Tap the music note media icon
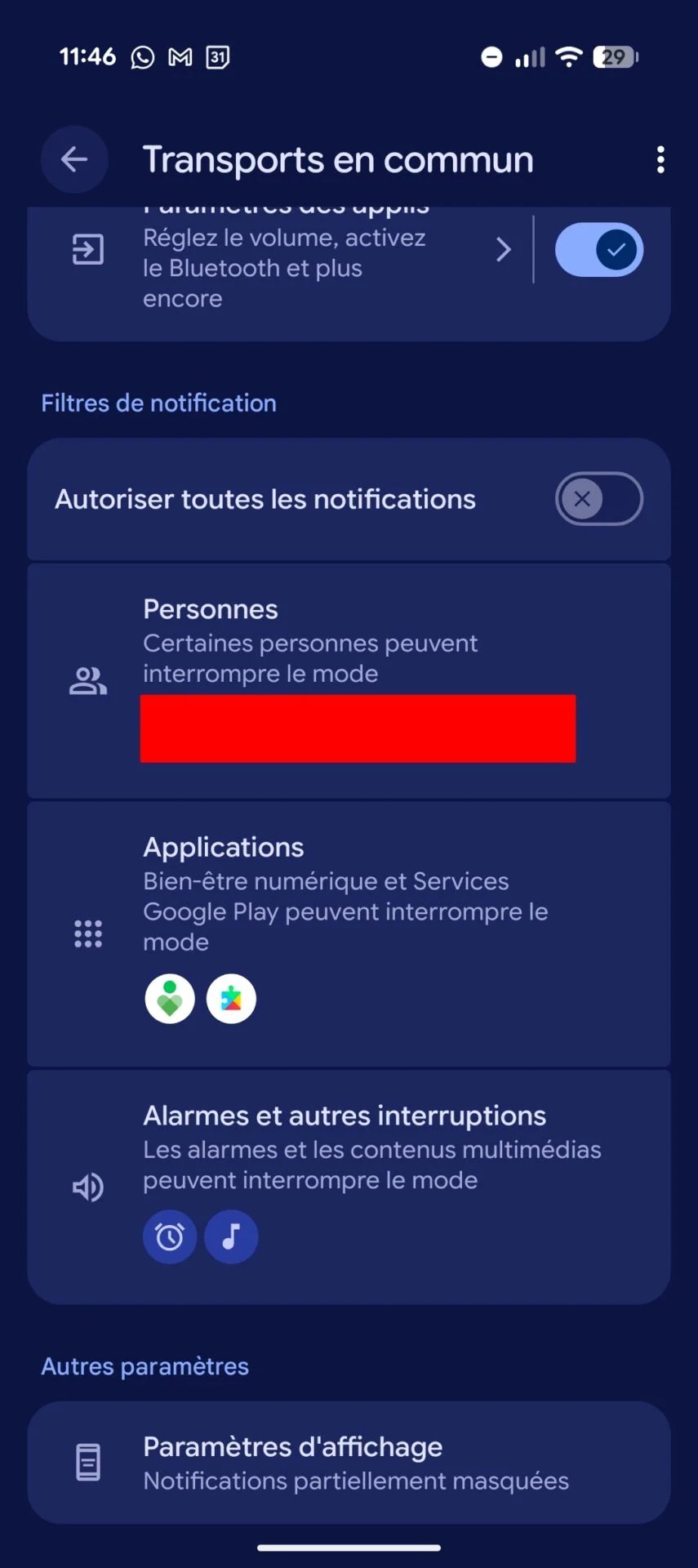Viewport: 698px width, 1568px height. pos(231,1236)
